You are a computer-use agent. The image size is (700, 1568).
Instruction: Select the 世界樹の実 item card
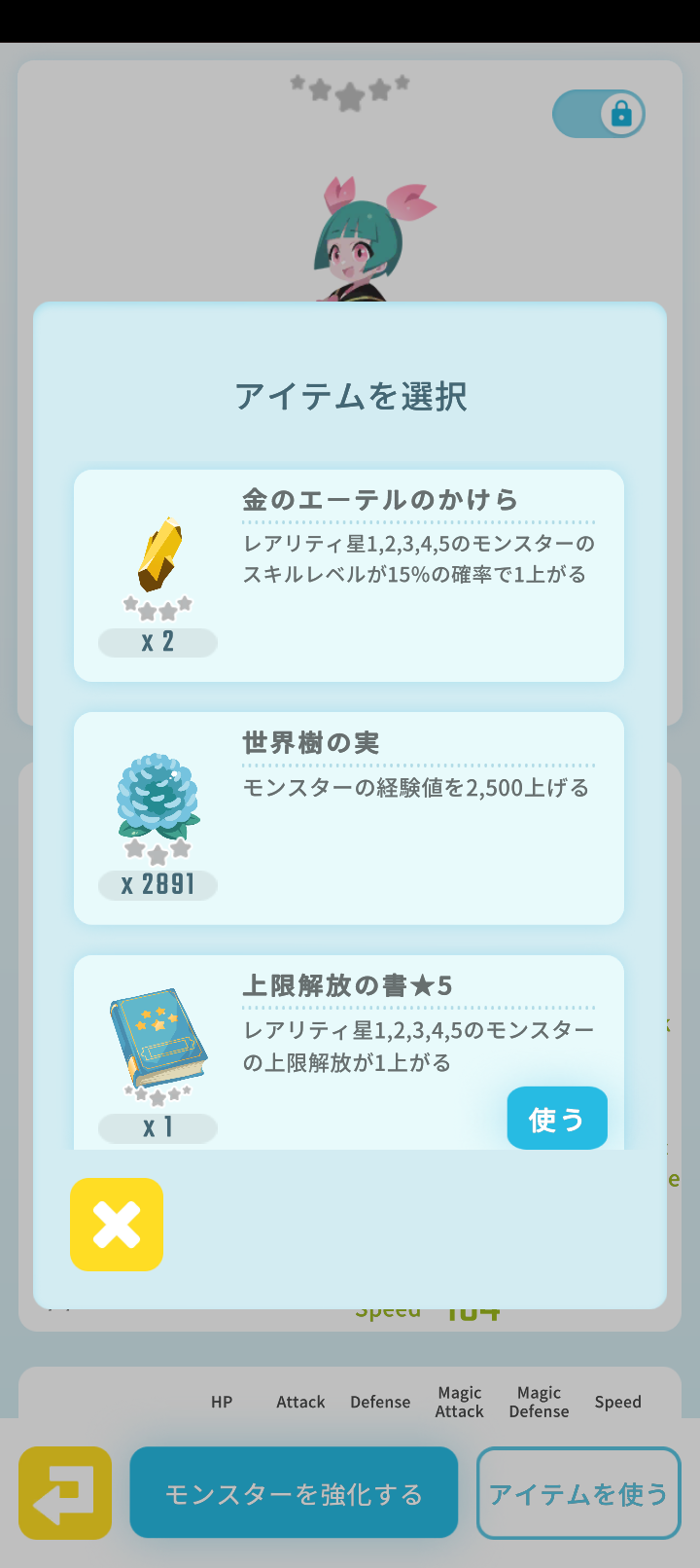[x=348, y=818]
